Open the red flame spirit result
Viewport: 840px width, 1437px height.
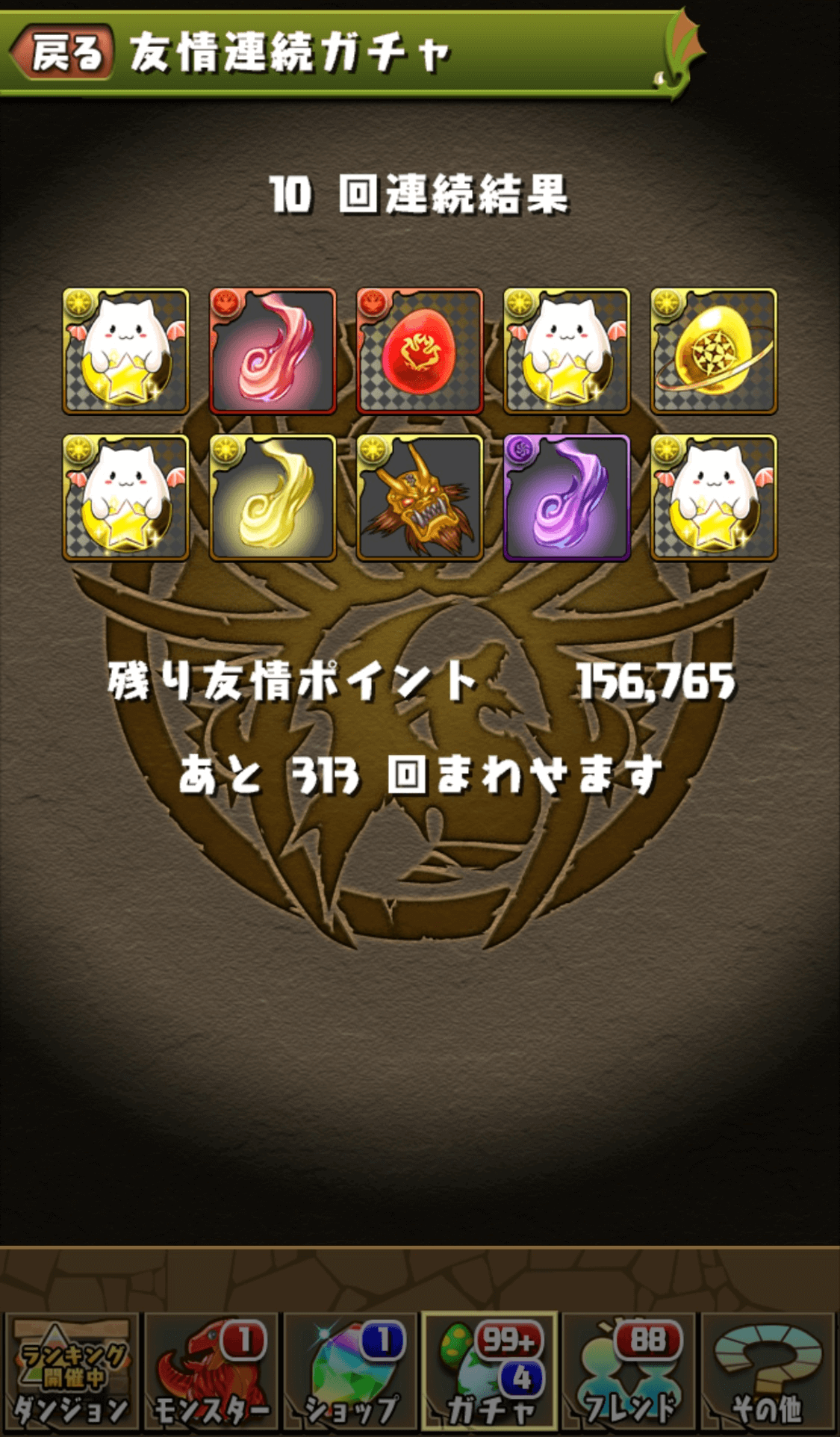pos(273,351)
